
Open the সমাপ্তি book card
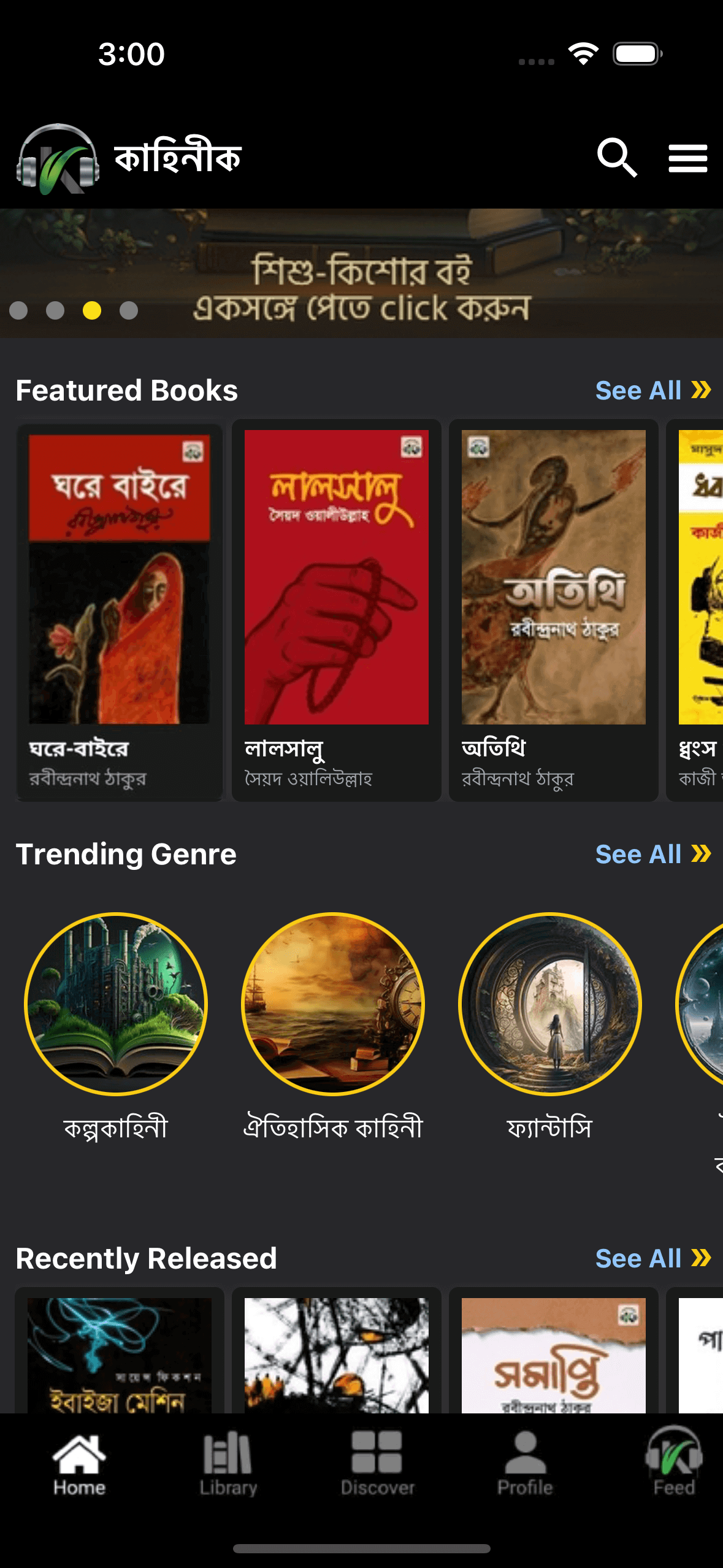click(x=553, y=1356)
